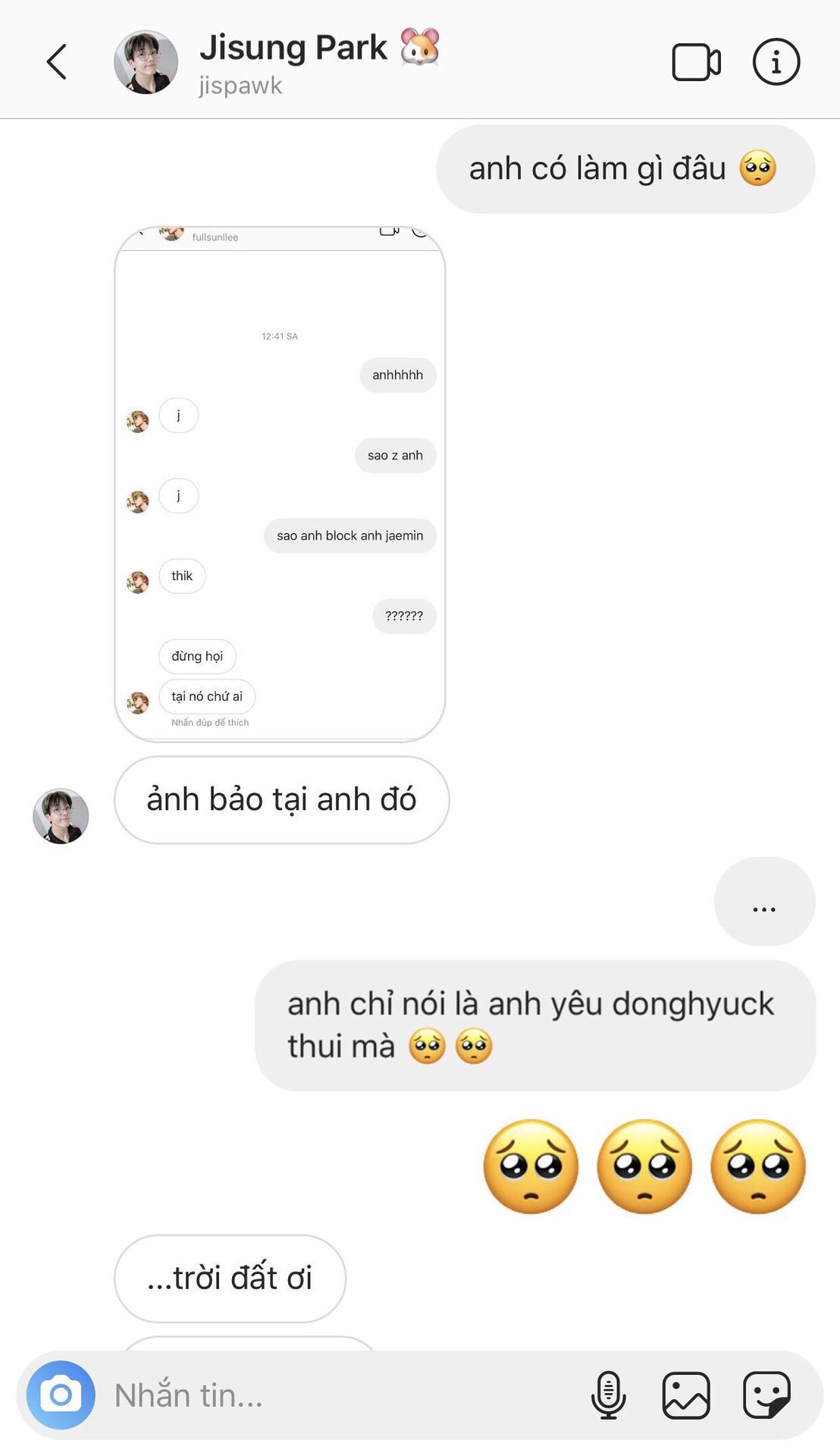Open the sticker picker
The width and height of the screenshot is (840, 1456).
tap(766, 1395)
